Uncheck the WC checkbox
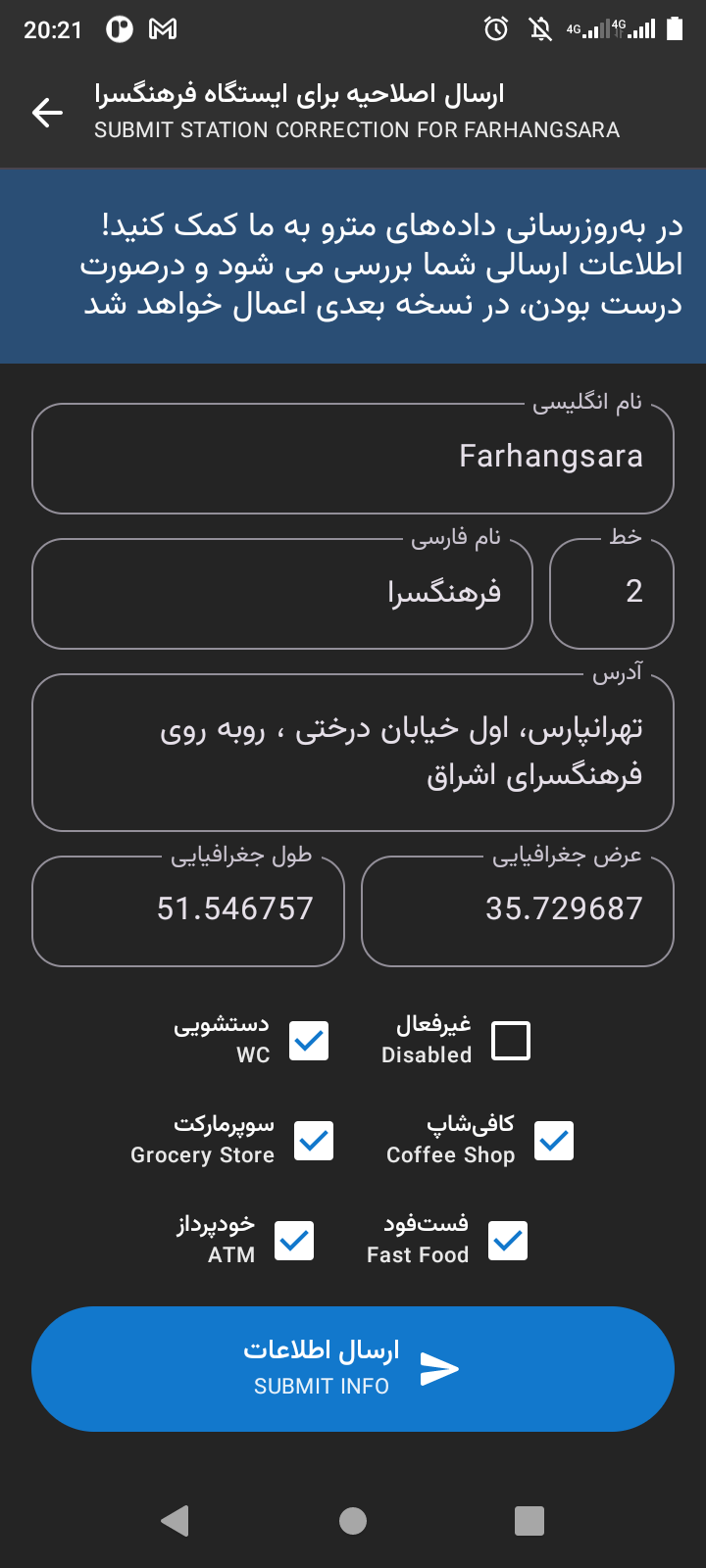 (x=309, y=1041)
